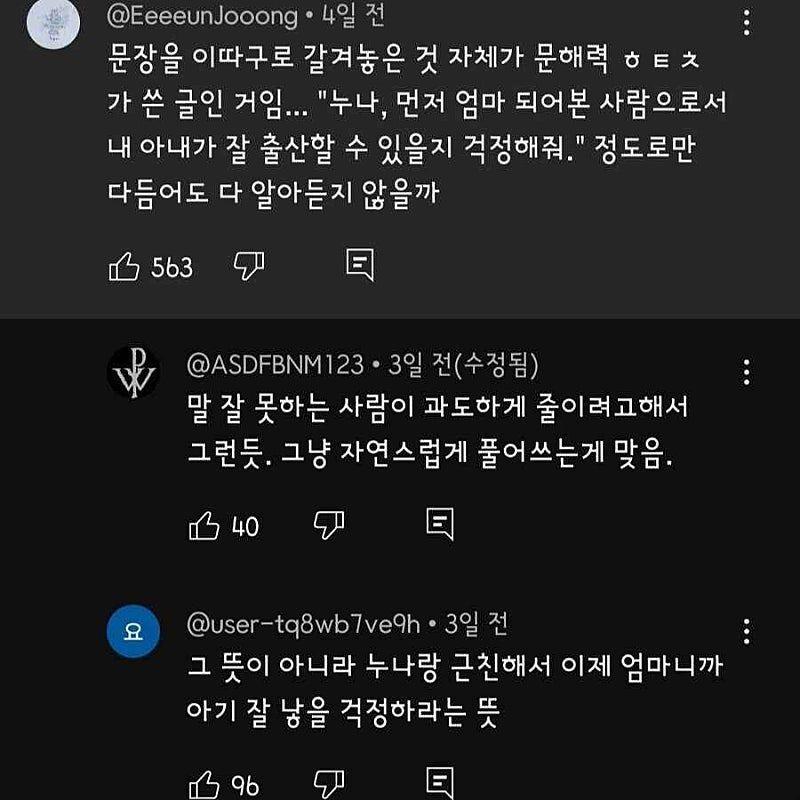The height and width of the screenshot is (800, 800).
Task: View @ASDFBNM123's channel avatar
Action: tap(132, 371)
